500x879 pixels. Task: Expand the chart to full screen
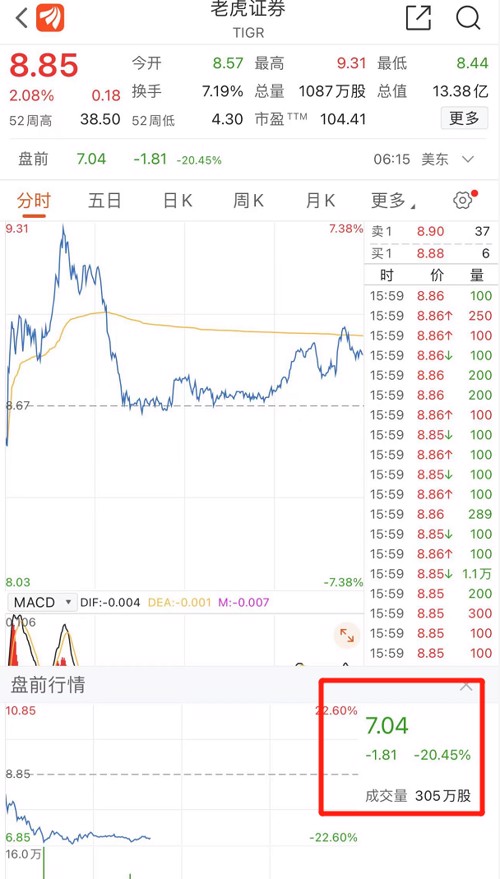point(347,635)
